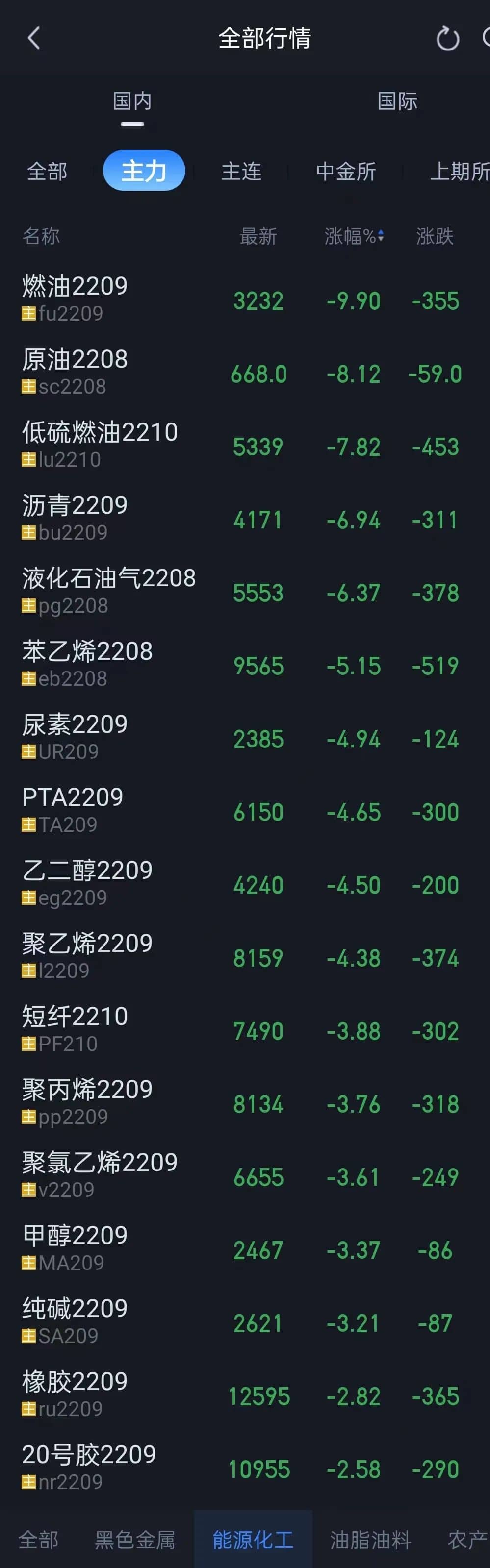Viewport: 490px width, 1568px height.
Task: View 苯乙烯2208 contract
Action: [87, 664]
